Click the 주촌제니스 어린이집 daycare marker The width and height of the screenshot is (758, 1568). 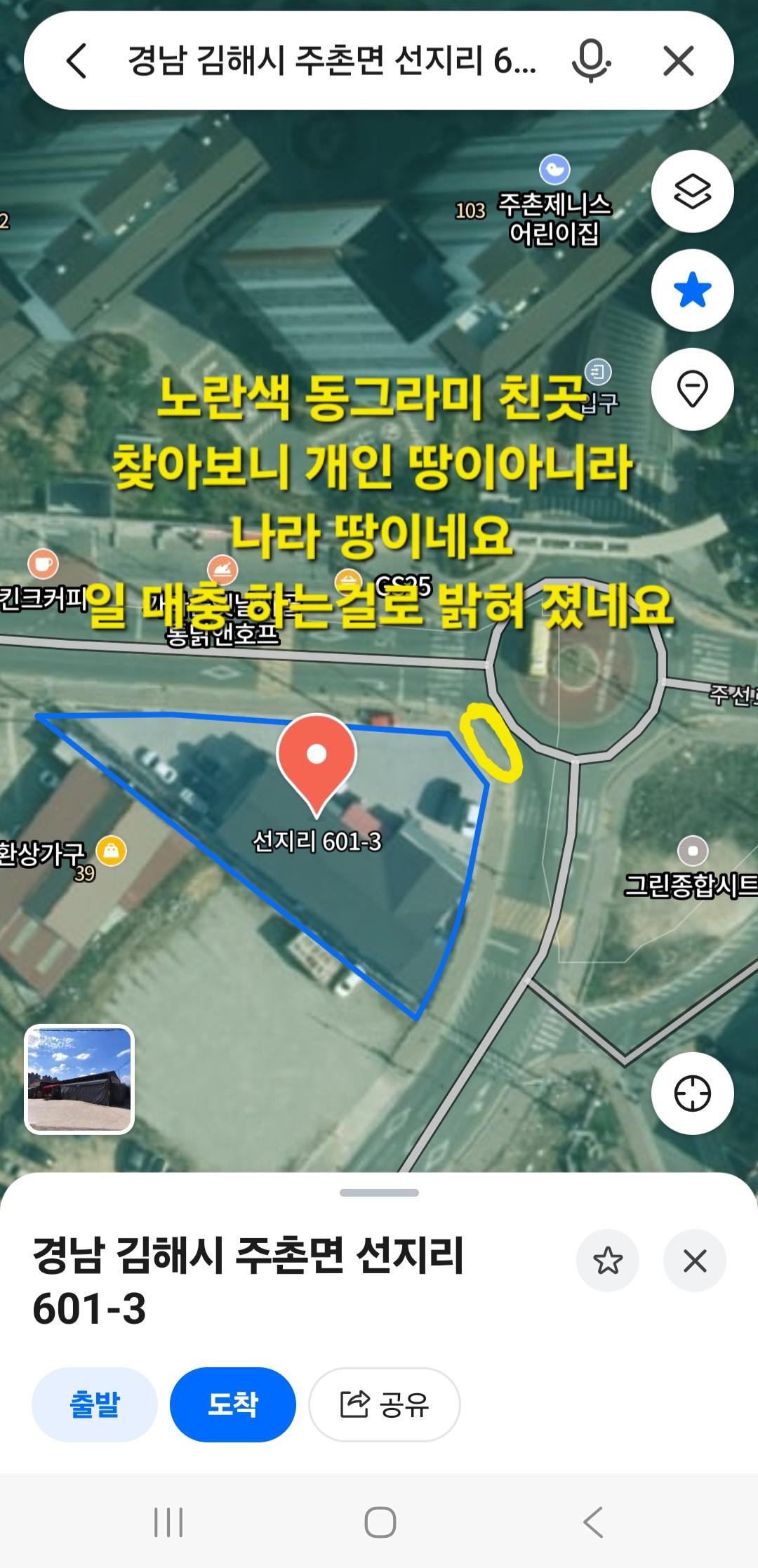[x=554, y=169]
